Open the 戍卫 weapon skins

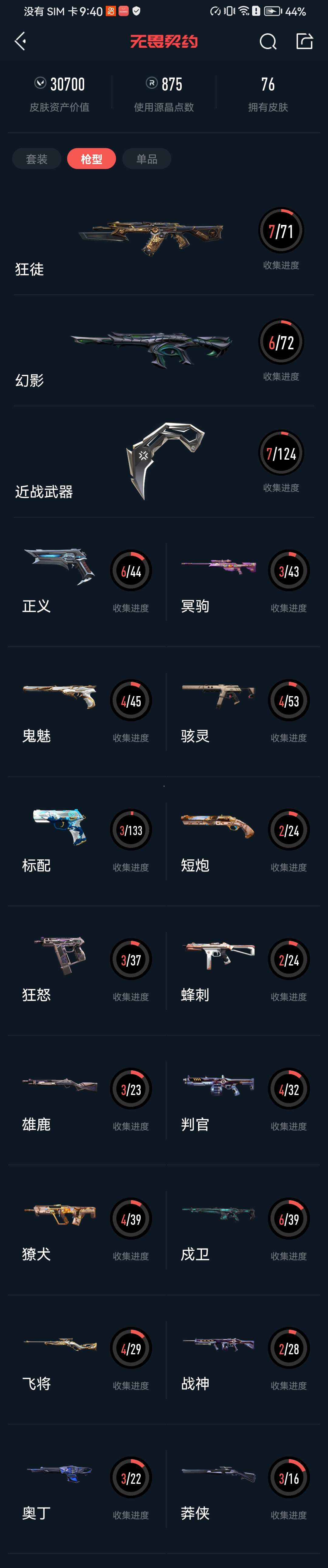pyautogui.click(x=243, y=1230)
